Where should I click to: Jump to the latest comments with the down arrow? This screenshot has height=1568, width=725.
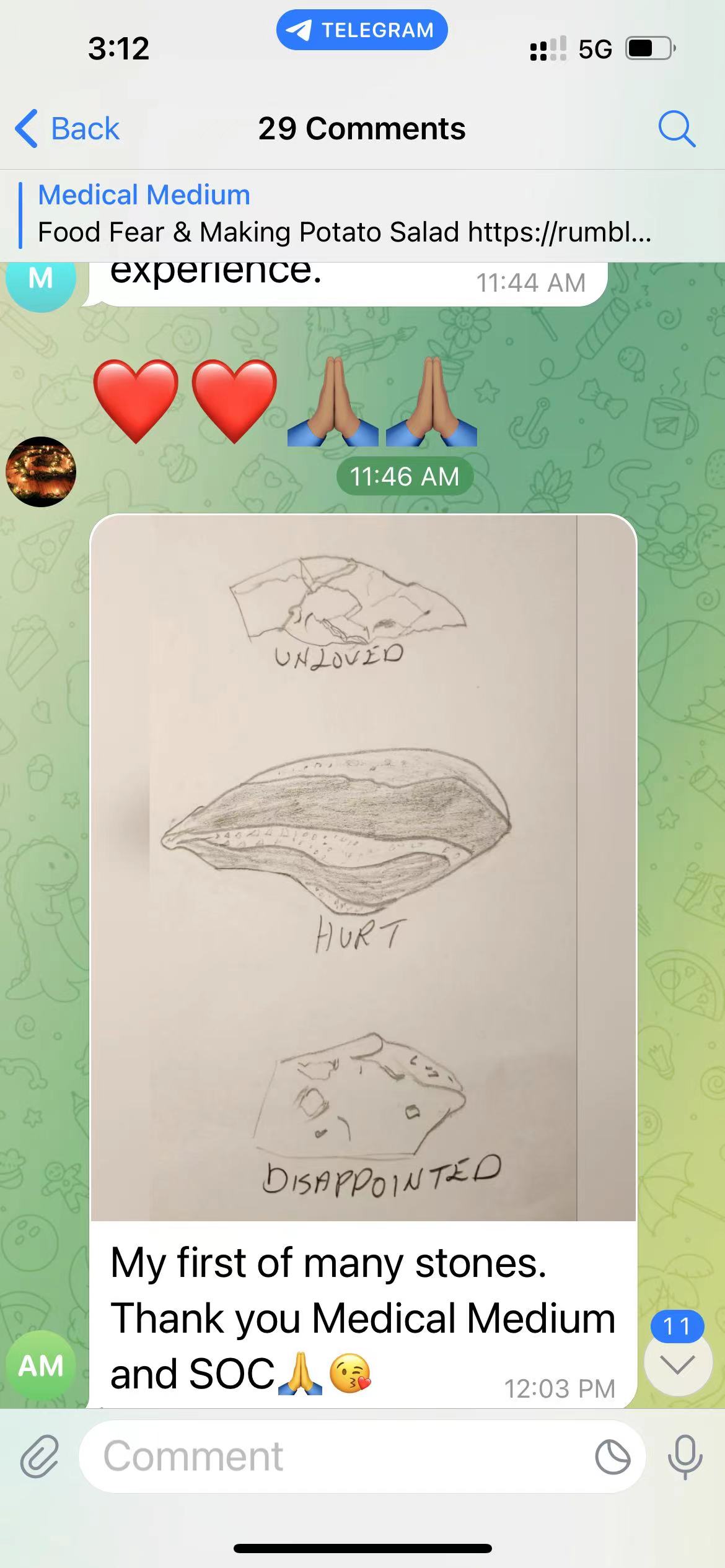coord(678,1365)
